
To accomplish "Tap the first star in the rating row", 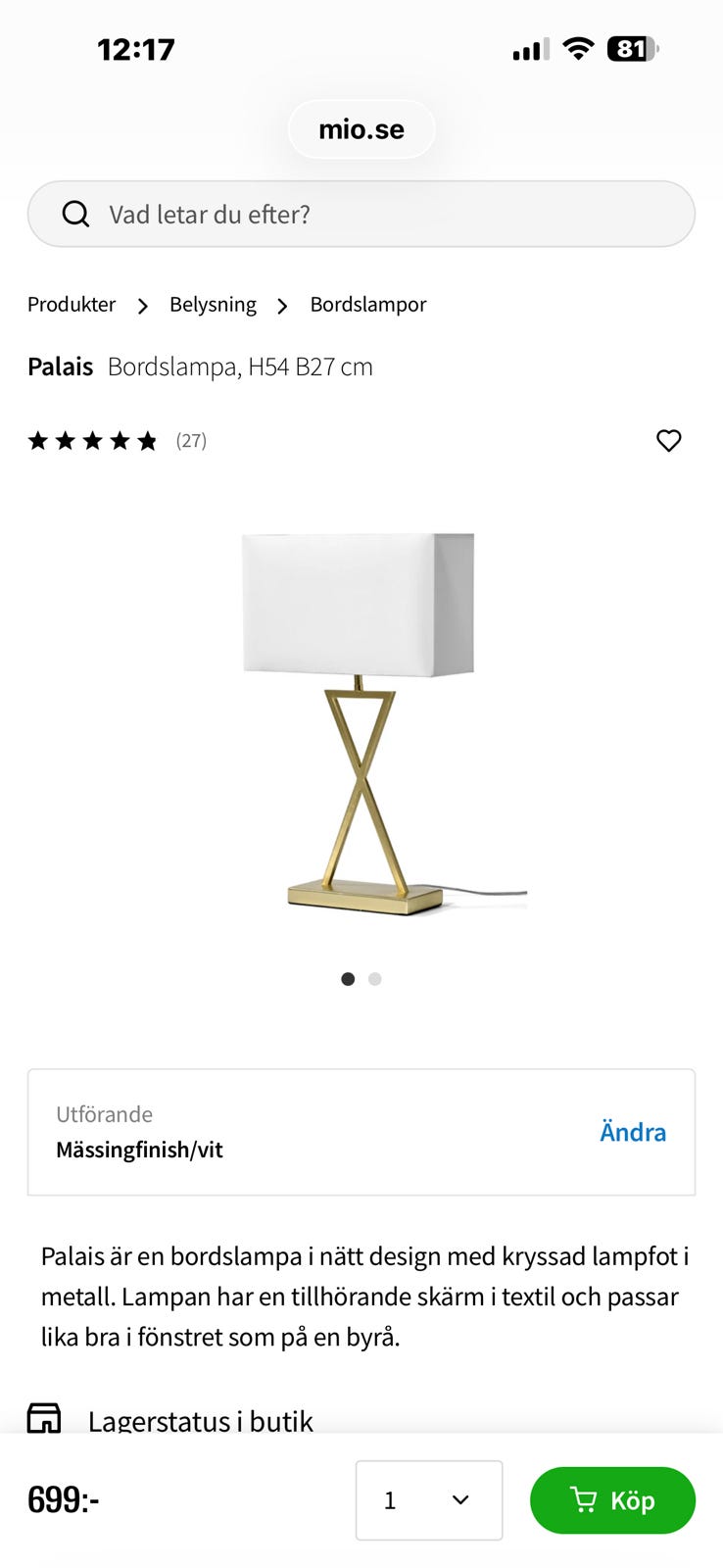I will tap(37, 440).
